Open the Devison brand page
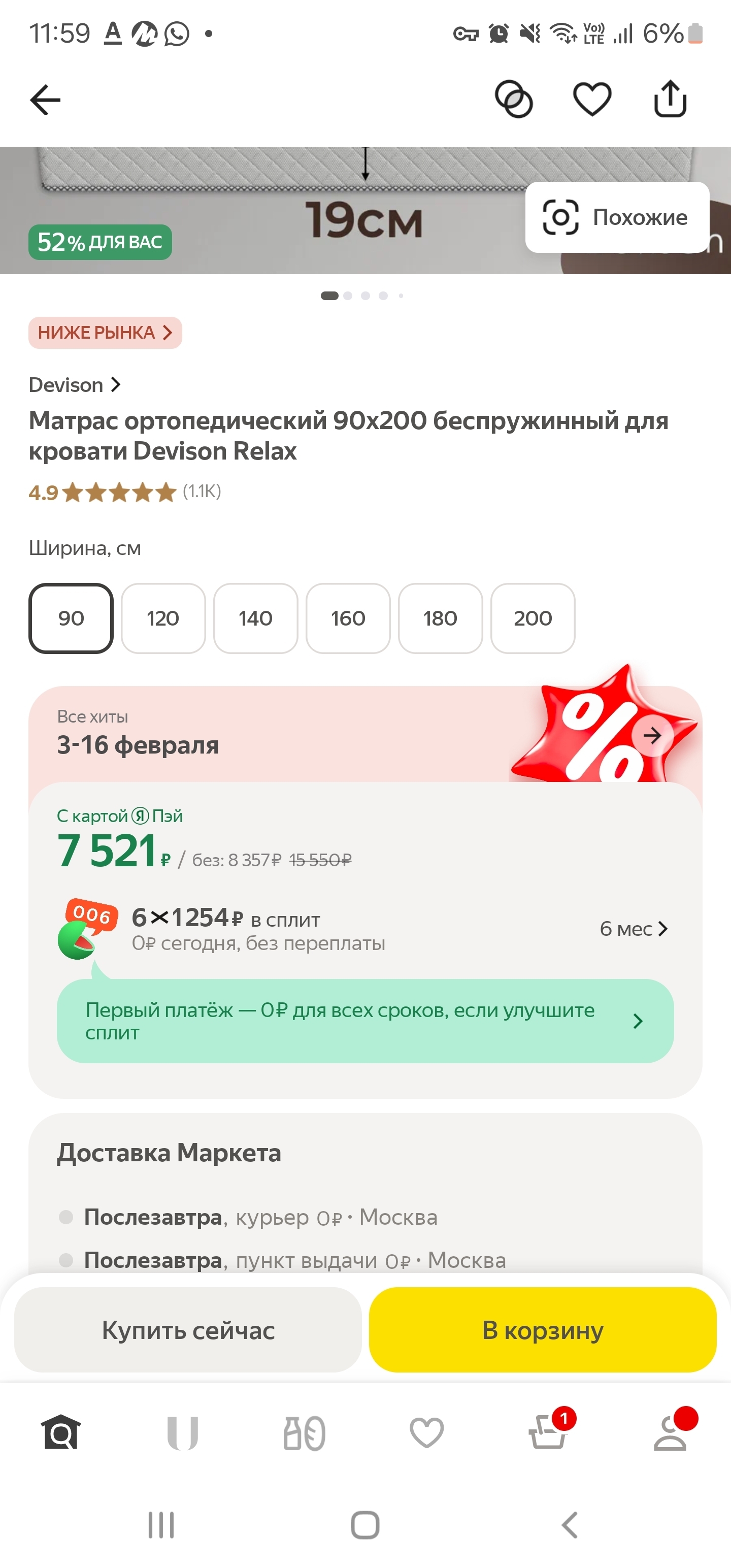This screenshot has width=731, height=1568. pos(74,385)
